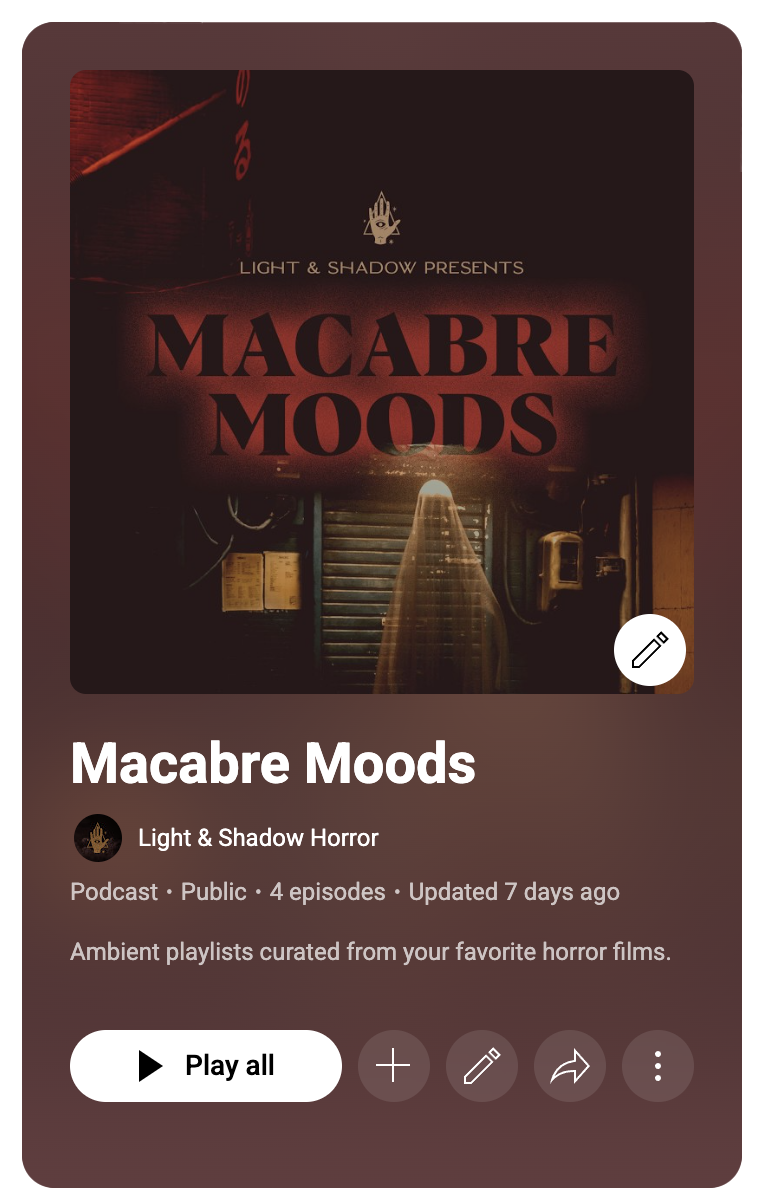Share the Macabre Moods podcast
766x1204 pixels.
(569, 1066)
